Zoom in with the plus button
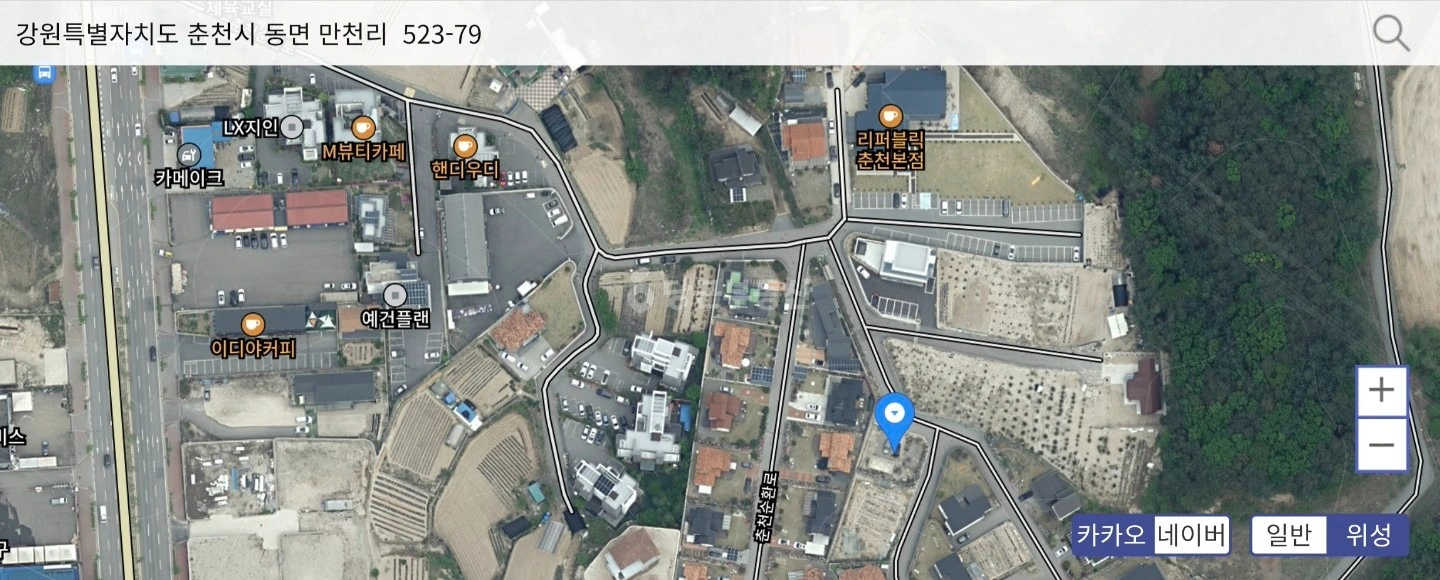Viewport: 1440px width, 580px height. click(x=1381, y=391)
